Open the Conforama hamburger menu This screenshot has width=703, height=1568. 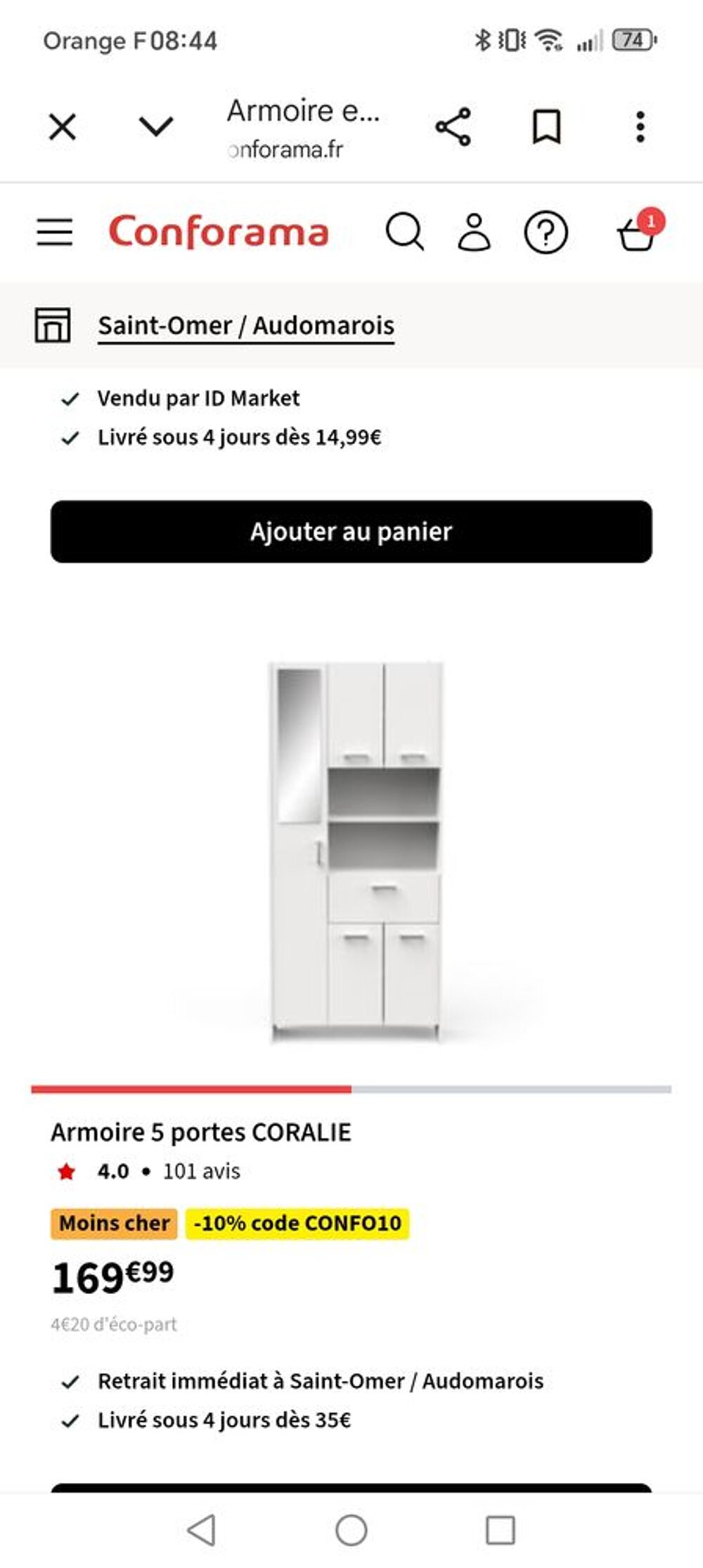[55, 232]
